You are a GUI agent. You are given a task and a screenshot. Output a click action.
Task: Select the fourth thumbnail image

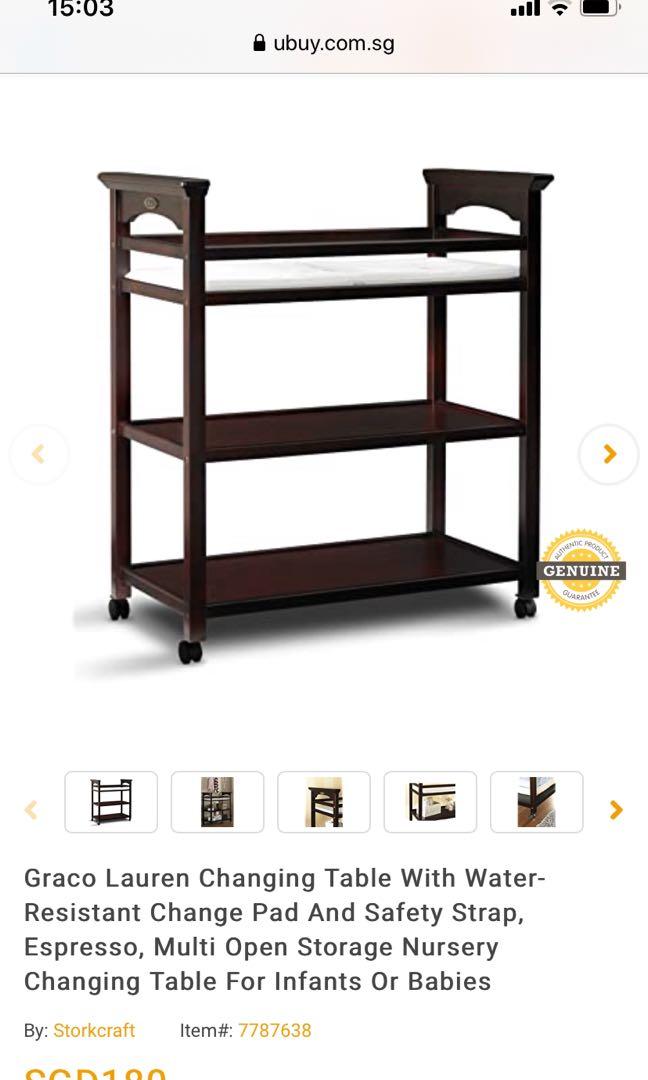[x=430, y=802]
